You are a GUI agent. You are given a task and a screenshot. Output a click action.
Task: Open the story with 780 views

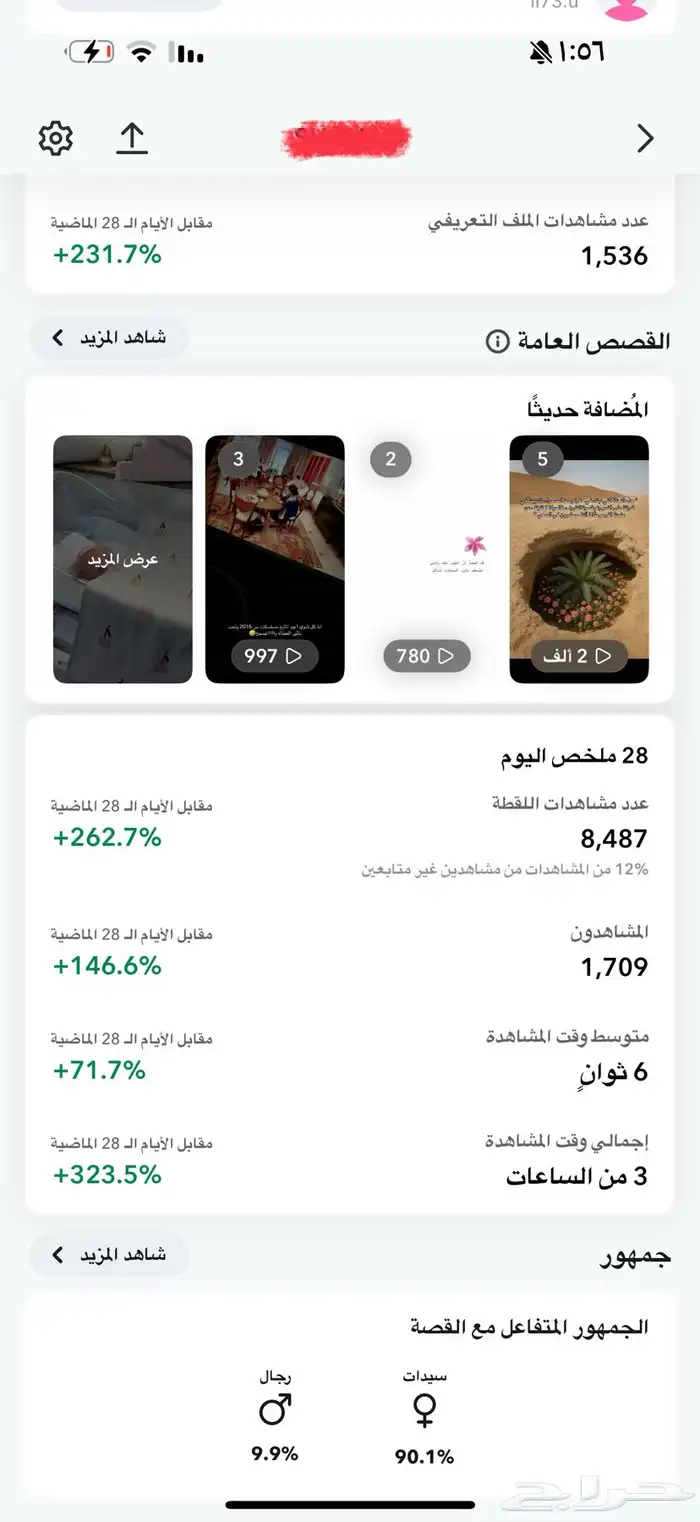[x=427, y=559]
